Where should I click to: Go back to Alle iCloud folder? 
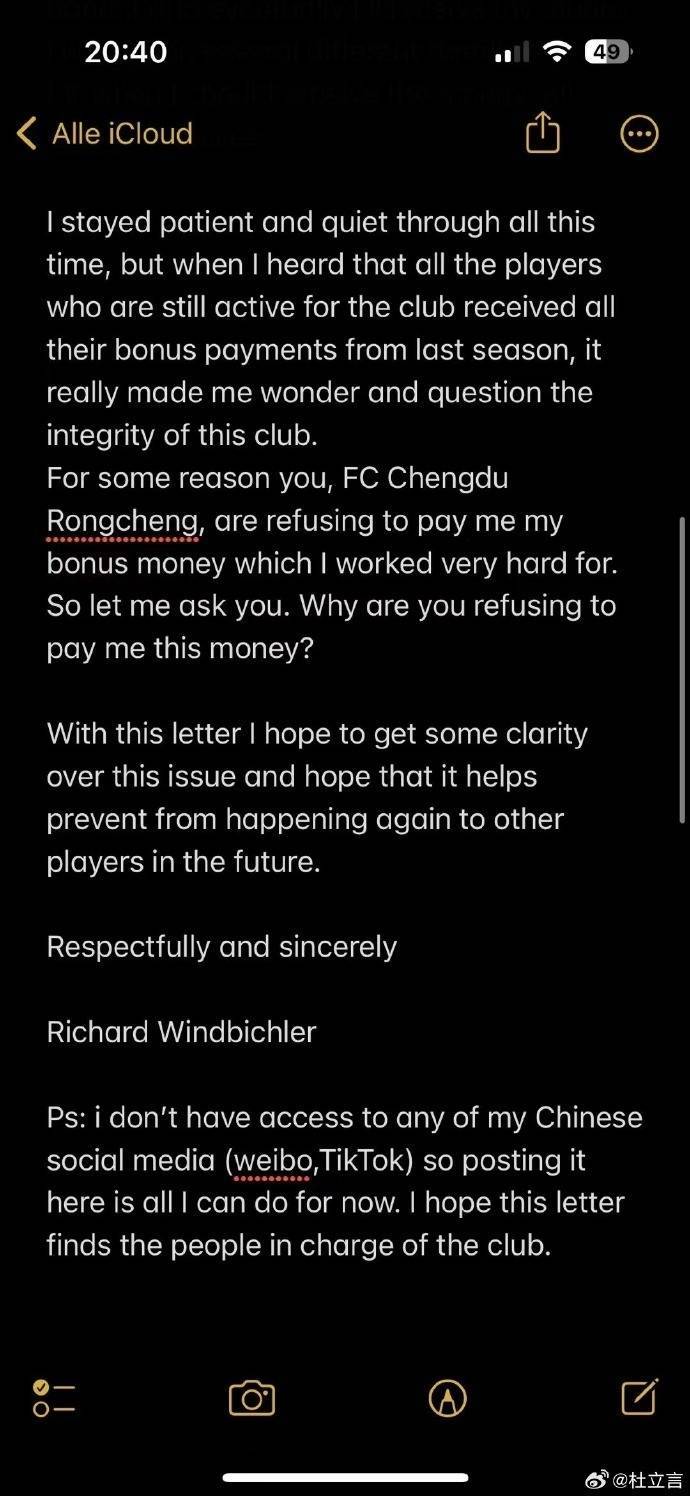click(104, 134)
